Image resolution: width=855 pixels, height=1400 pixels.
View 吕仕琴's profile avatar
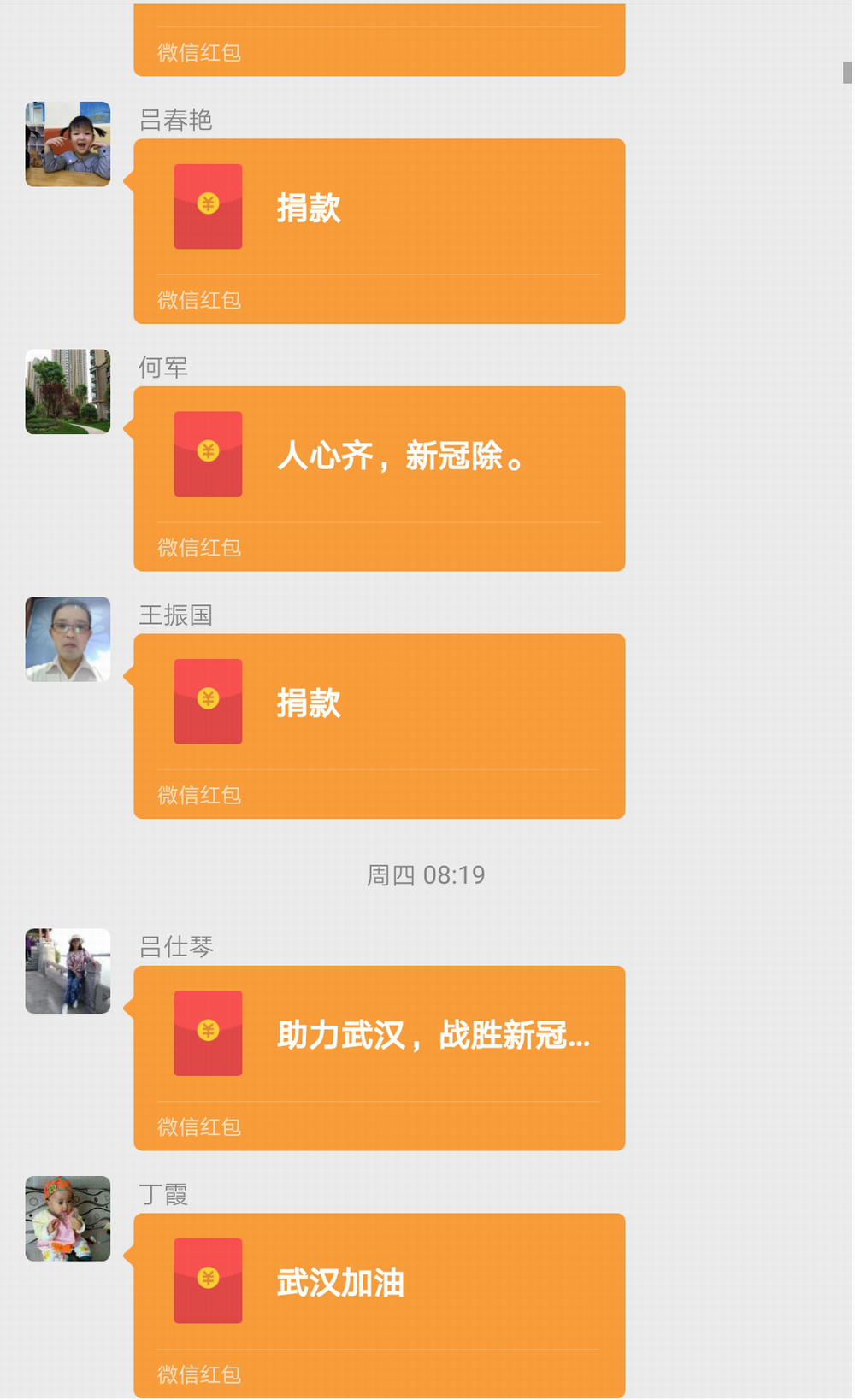click(68, 971)
